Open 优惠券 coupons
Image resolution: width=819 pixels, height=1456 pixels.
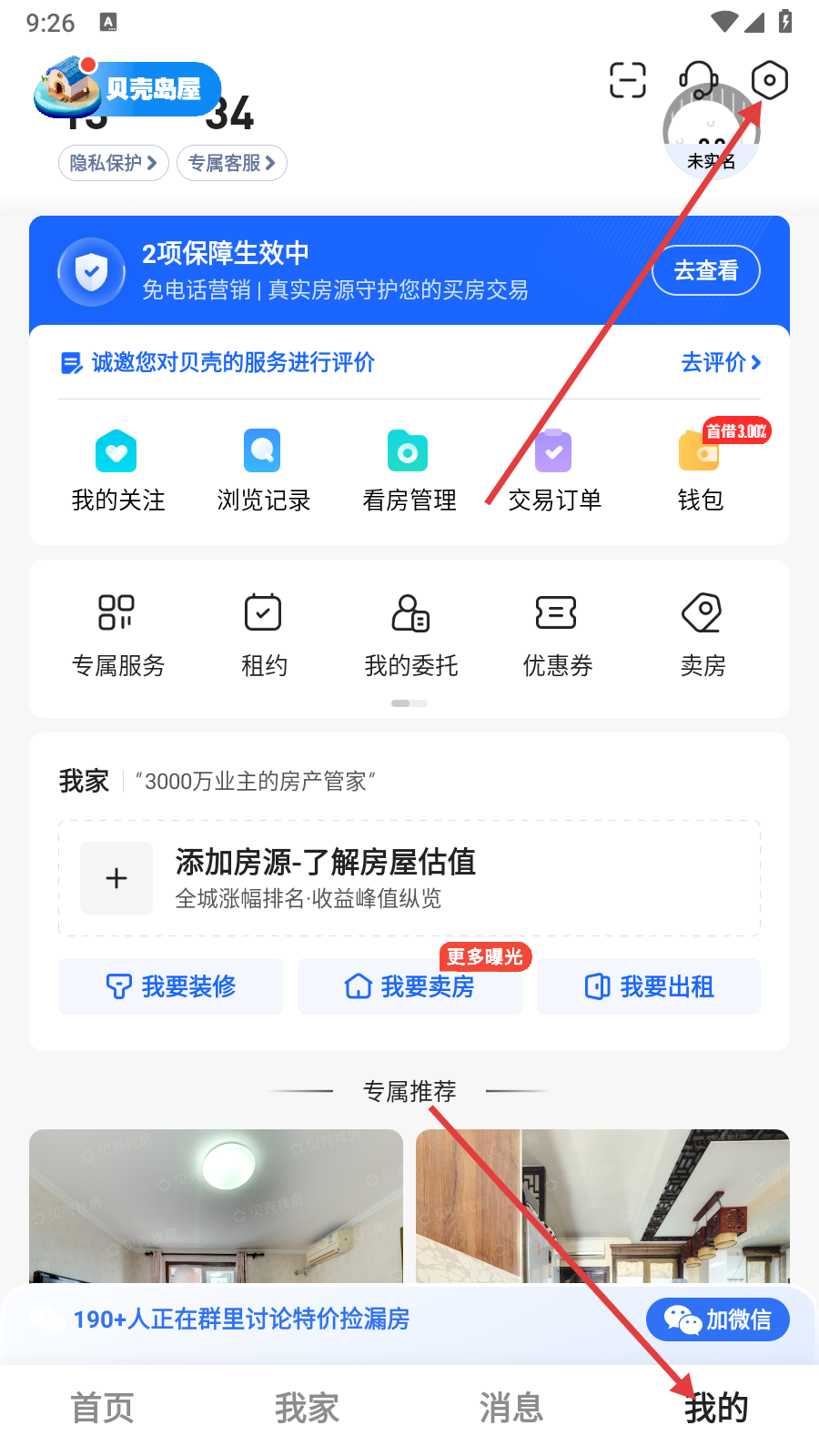[557, 636]
